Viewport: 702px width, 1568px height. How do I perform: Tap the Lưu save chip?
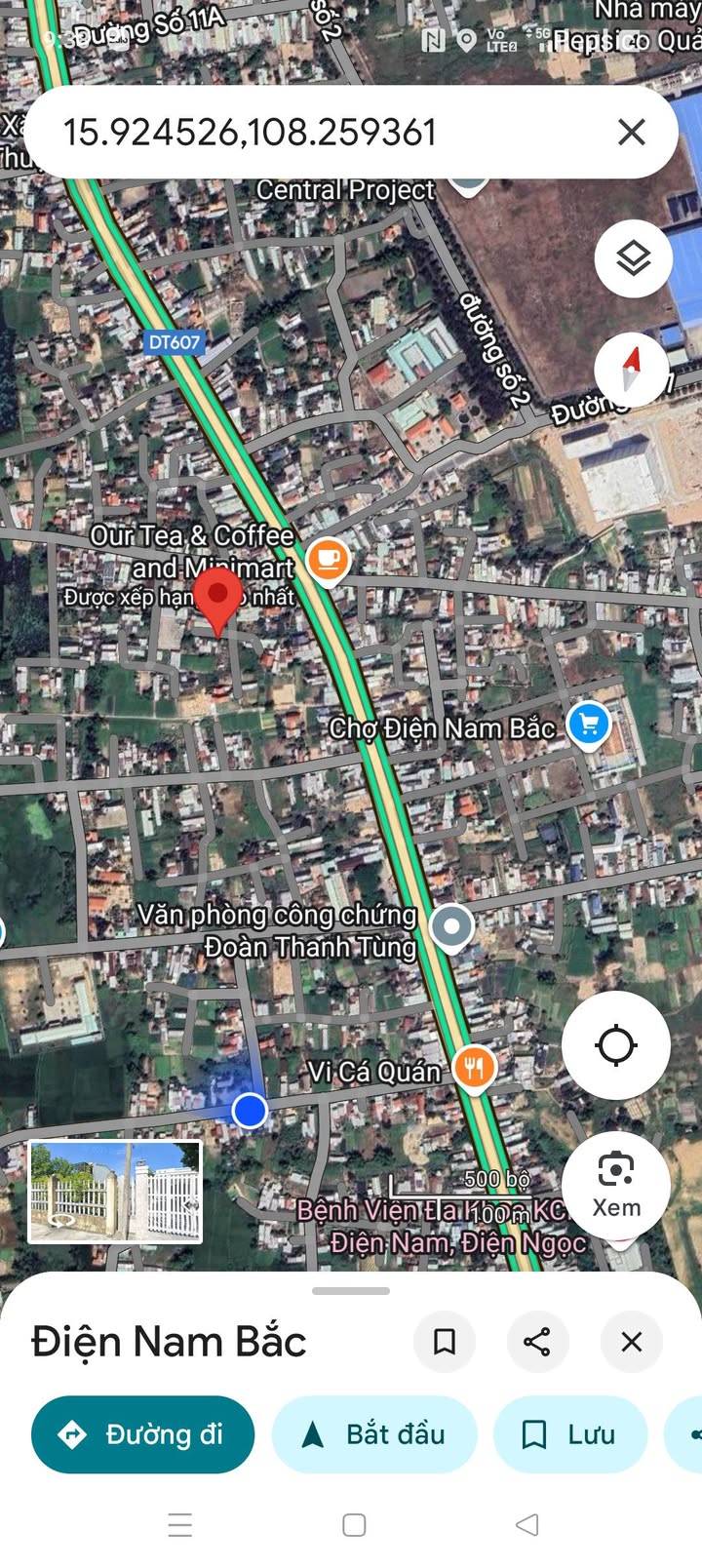570,1434
